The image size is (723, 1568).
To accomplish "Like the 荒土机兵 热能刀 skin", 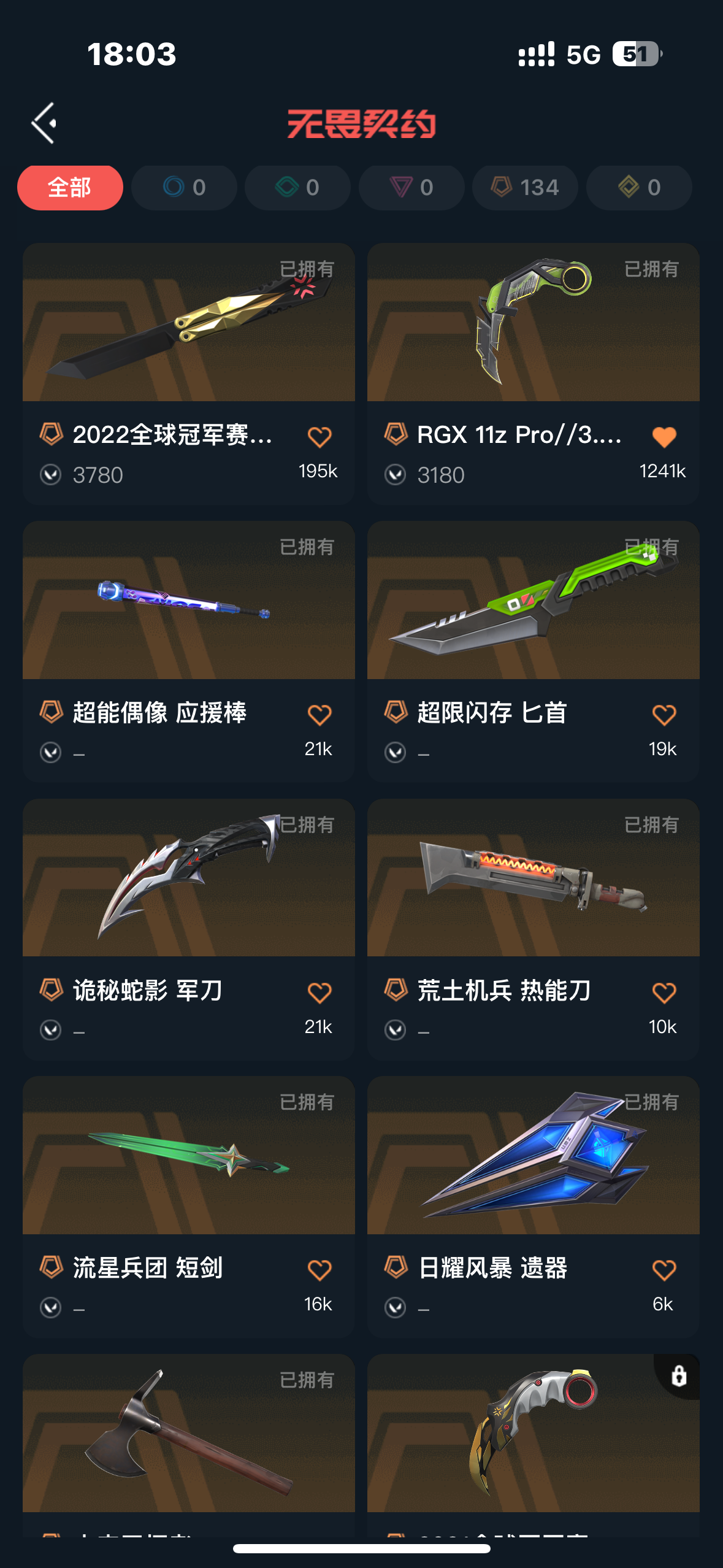I will (664, 993).
